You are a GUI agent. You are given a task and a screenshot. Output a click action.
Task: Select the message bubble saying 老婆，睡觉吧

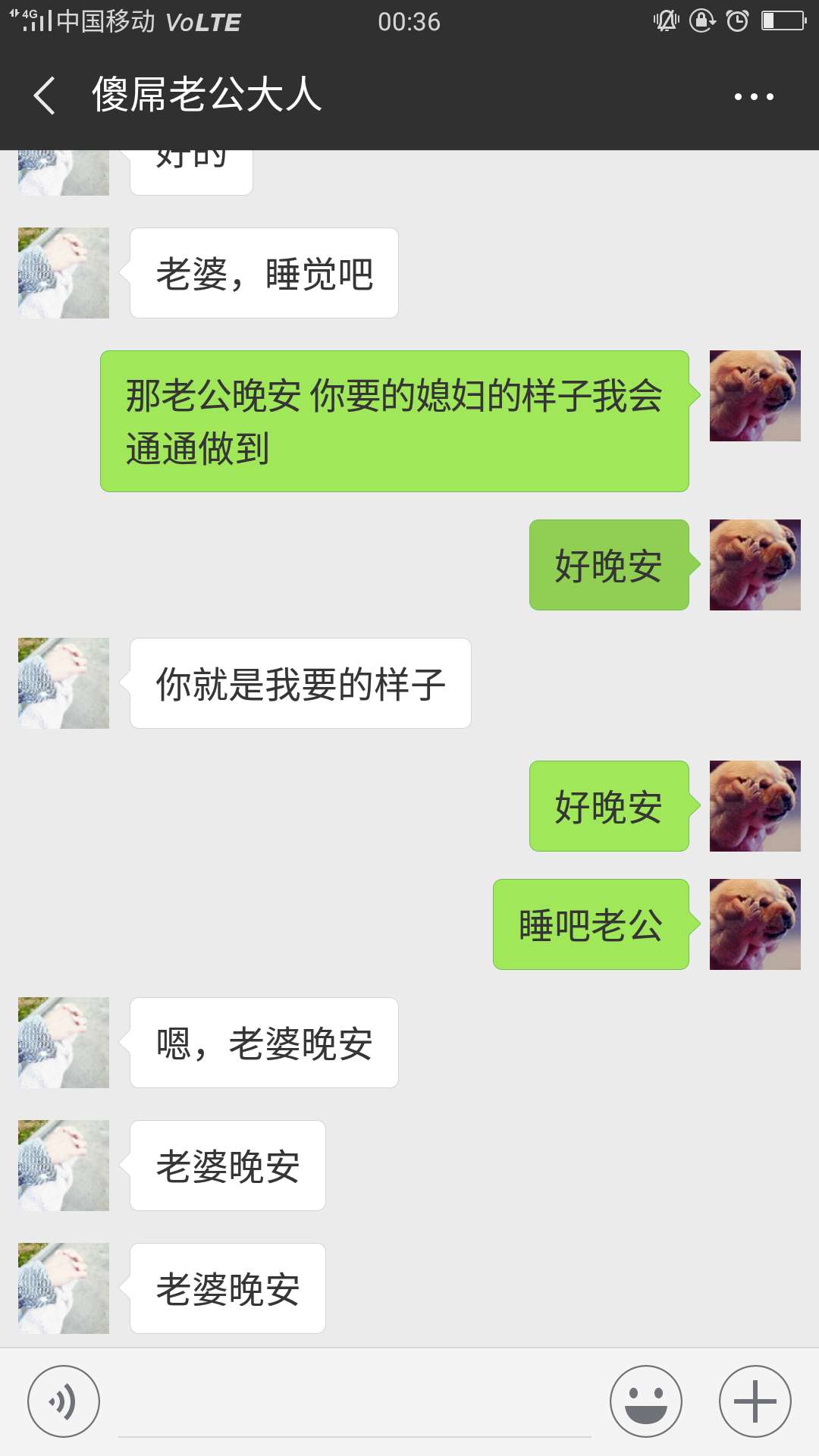[x=264, y=271]
